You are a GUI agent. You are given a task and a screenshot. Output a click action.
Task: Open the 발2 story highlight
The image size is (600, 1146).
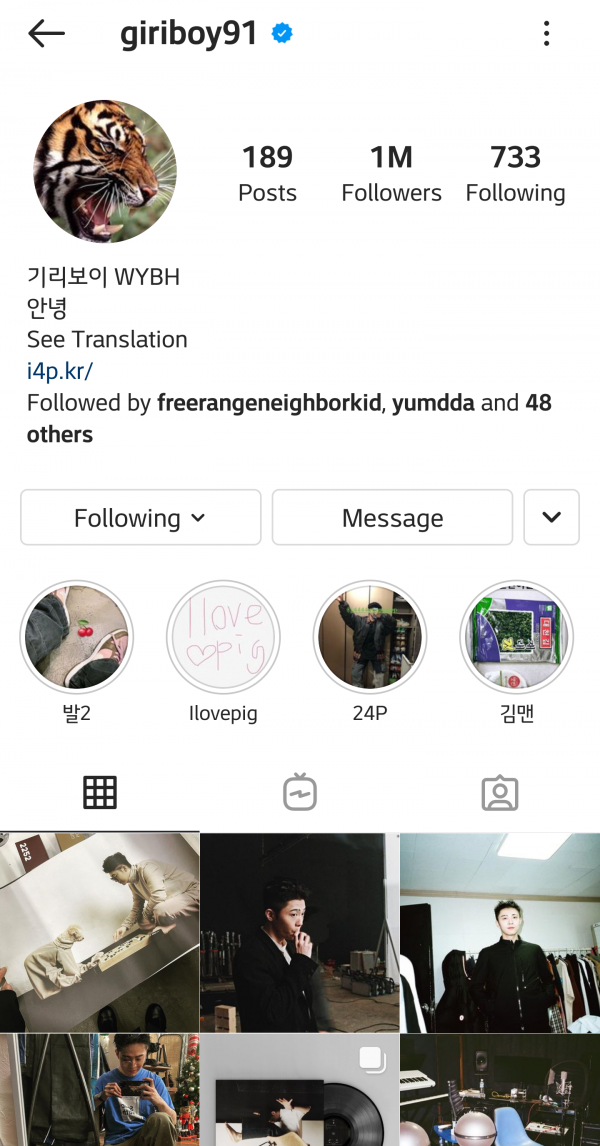tap(77, 638)
